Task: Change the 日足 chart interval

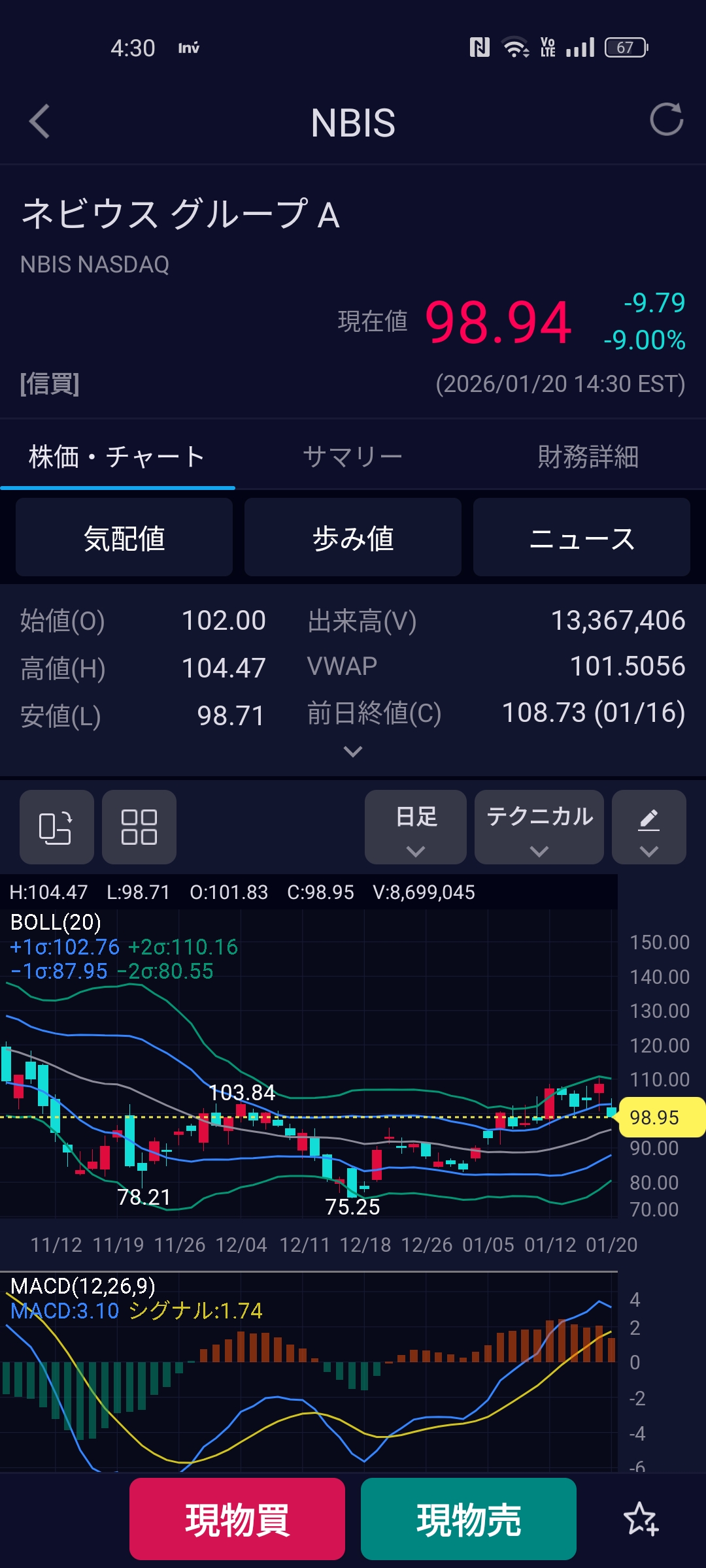Action: pos(416,827)
